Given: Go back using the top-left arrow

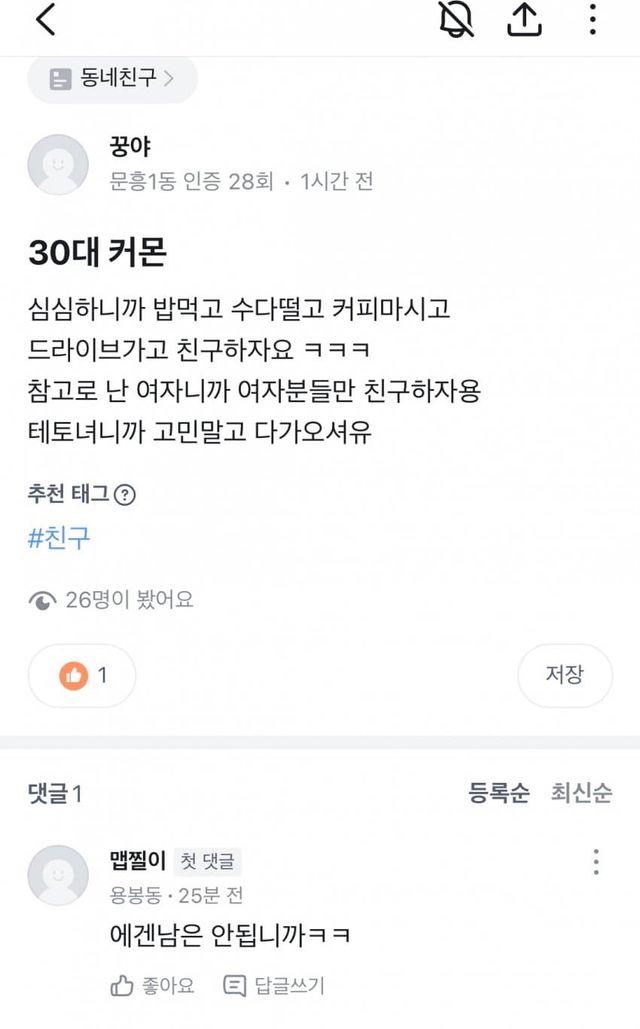Looking at the screenshot, I should pos(45,21).
